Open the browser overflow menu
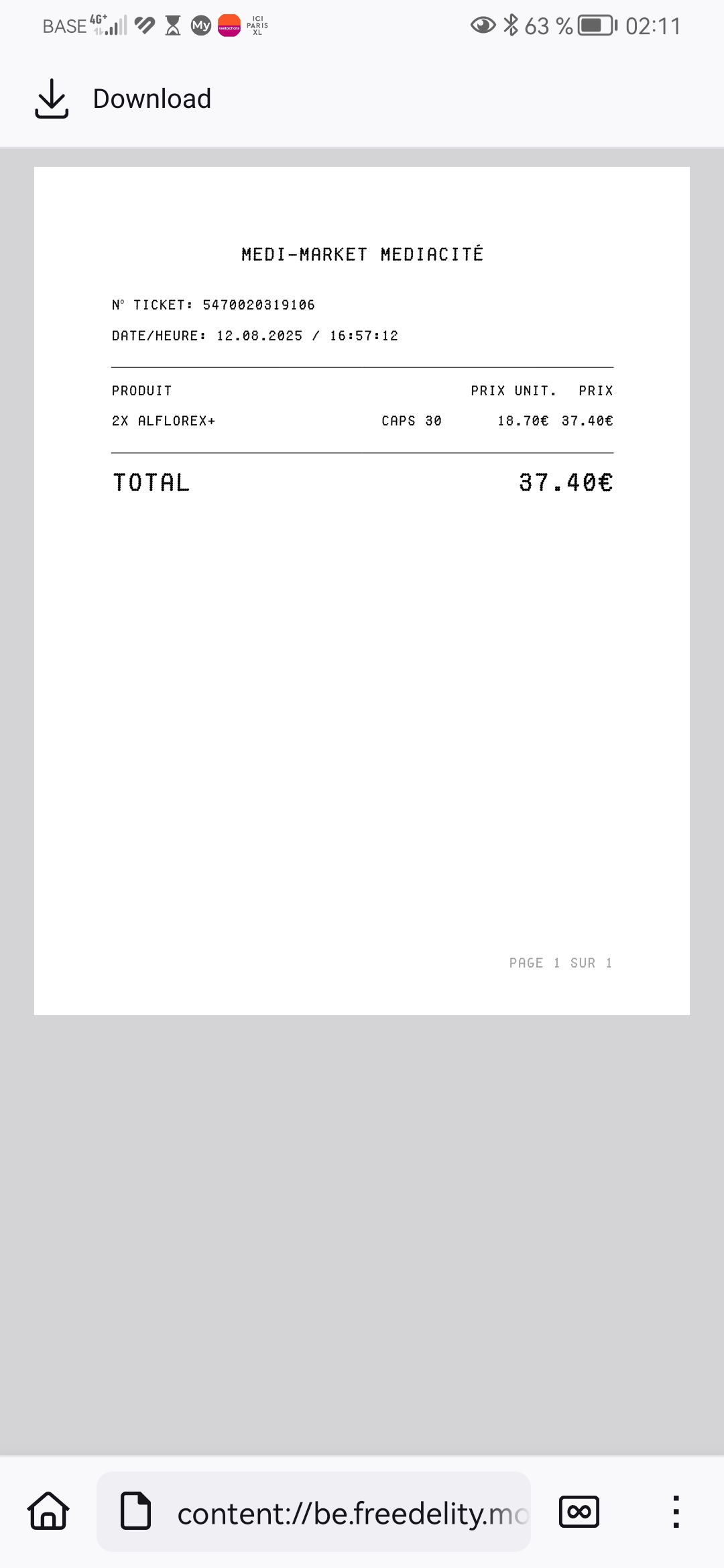 (676, 1512)
